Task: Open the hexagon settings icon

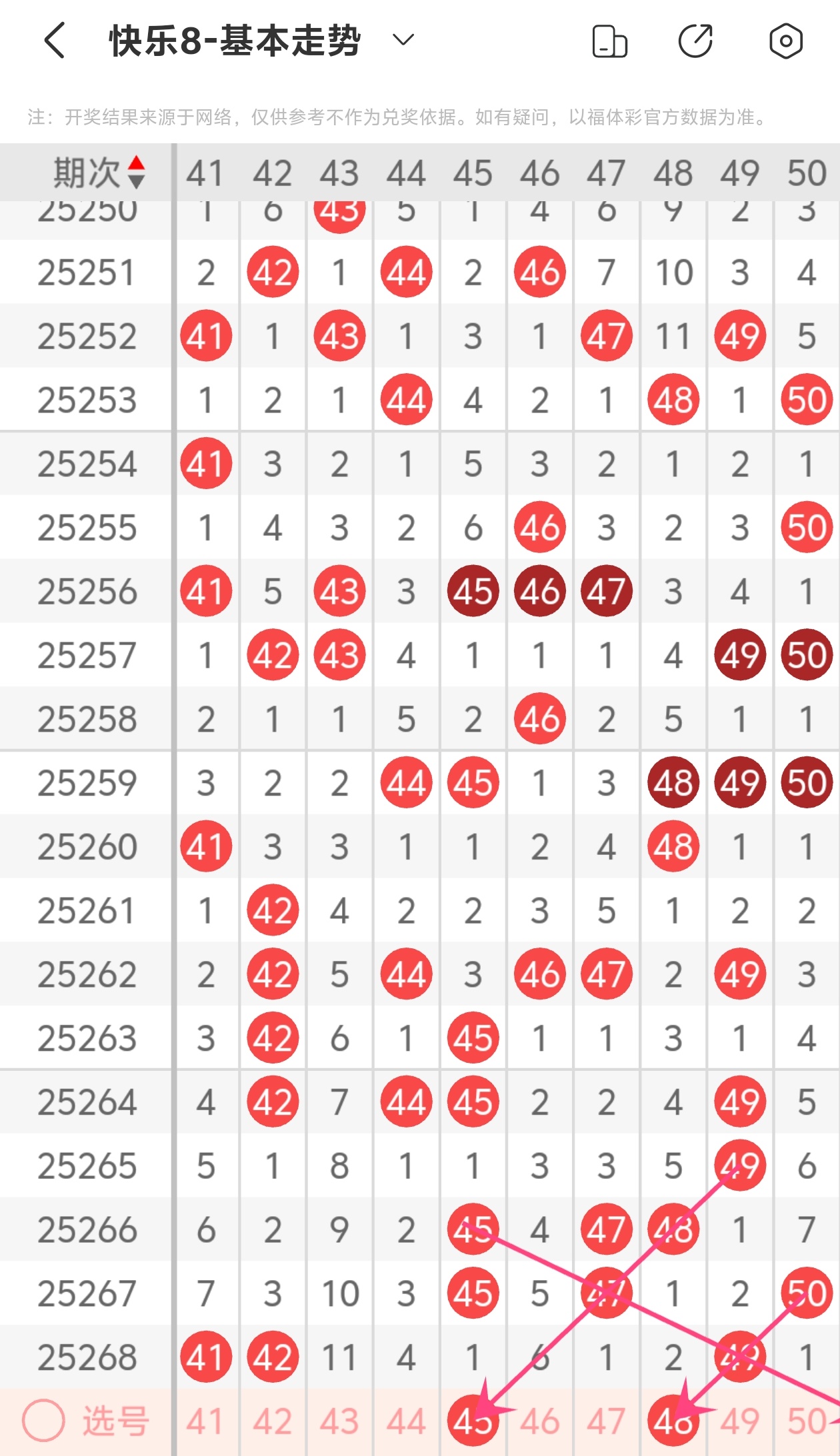Action: (x=786, y=41)
